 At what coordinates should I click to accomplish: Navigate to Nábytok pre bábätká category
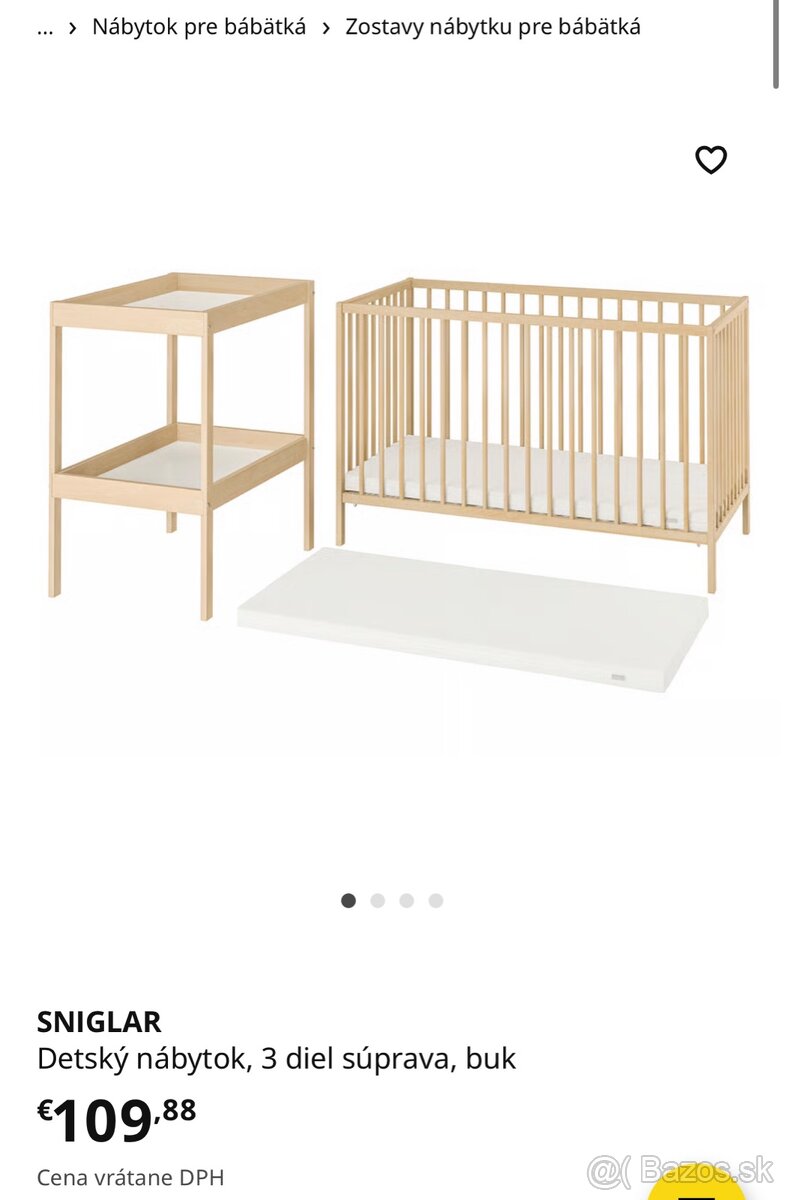[197, 28]
